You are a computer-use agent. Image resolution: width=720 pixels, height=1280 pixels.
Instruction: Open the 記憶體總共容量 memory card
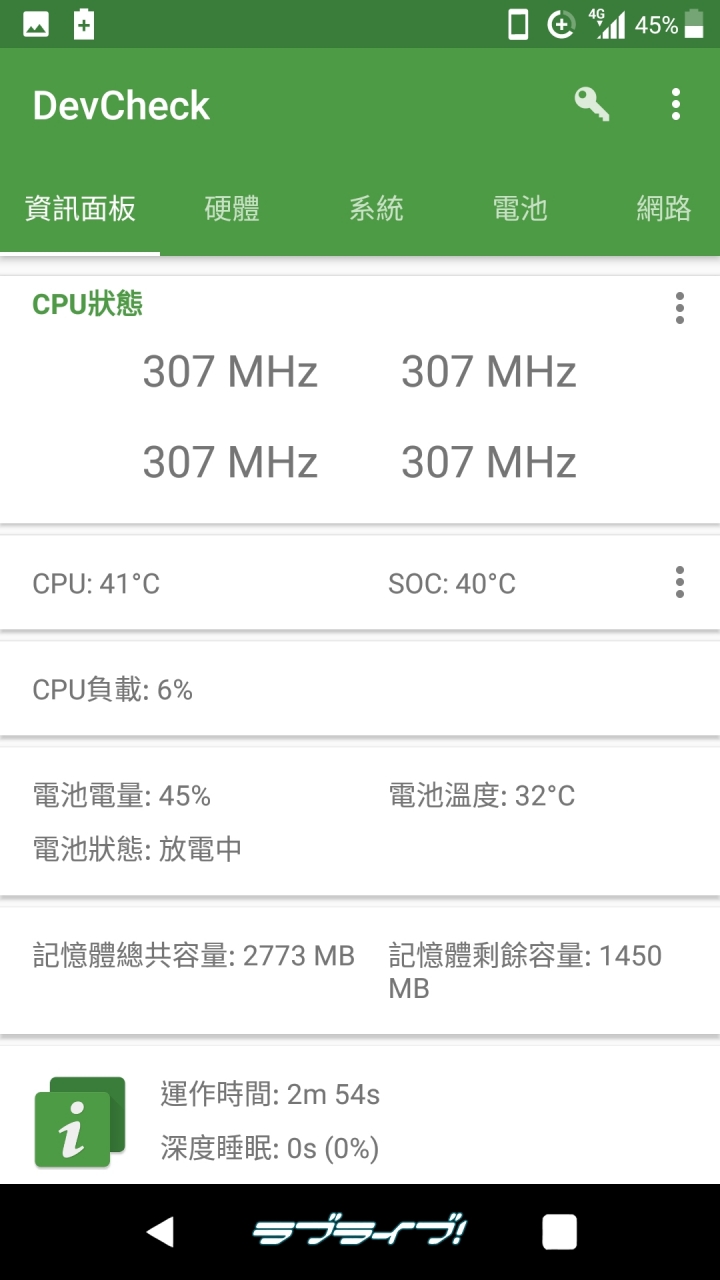(360, 971)
